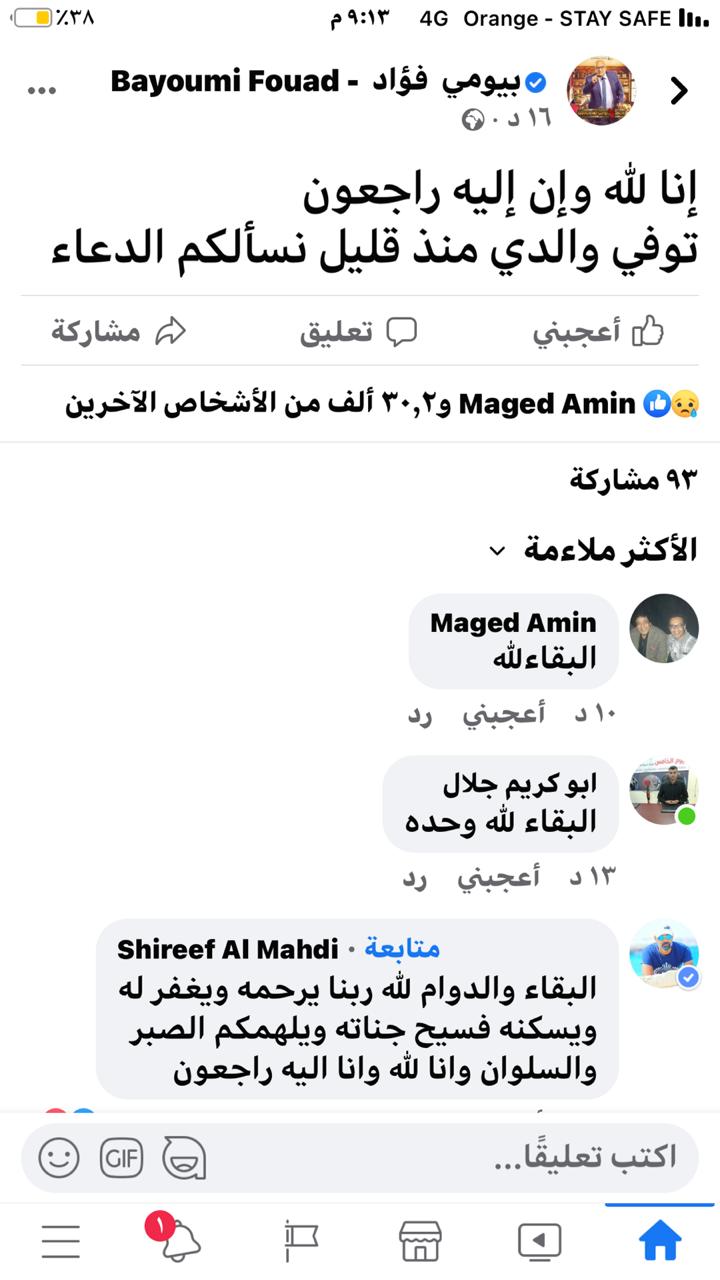Image resolution: width=720 pixels, height=1280 pixels.
Task: Reply to ابو كريم جلال's comment
Action: [415, 878]
